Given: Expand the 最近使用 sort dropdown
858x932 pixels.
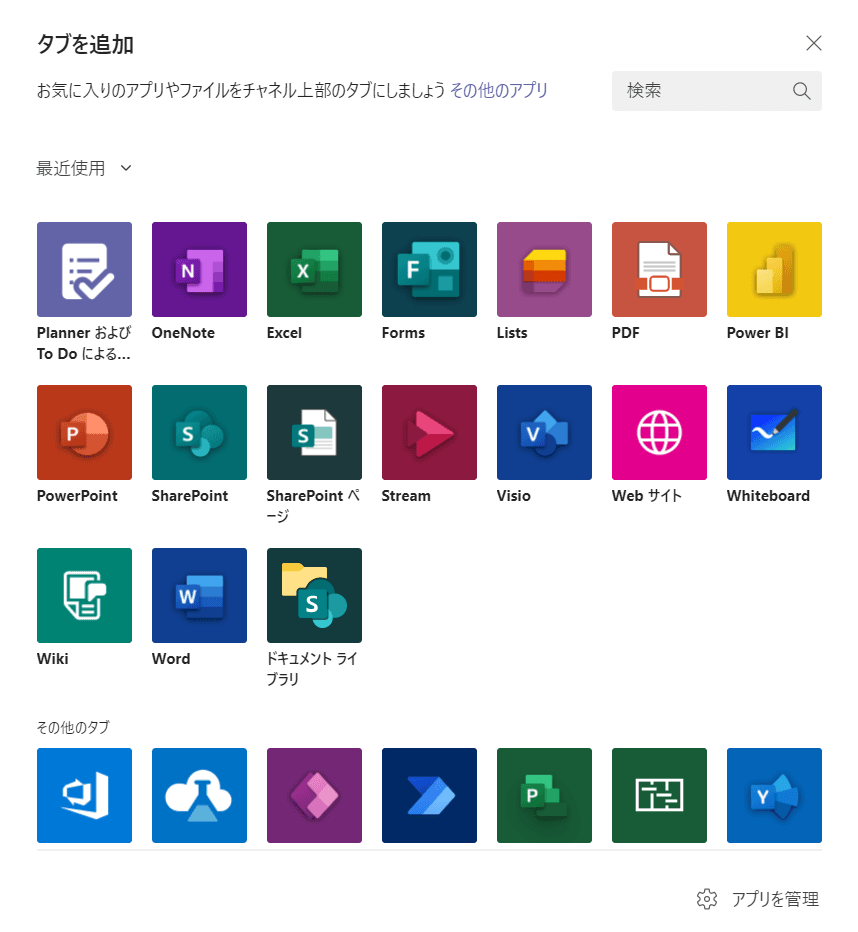Looking at the screenshot, I should click(84, 168).
